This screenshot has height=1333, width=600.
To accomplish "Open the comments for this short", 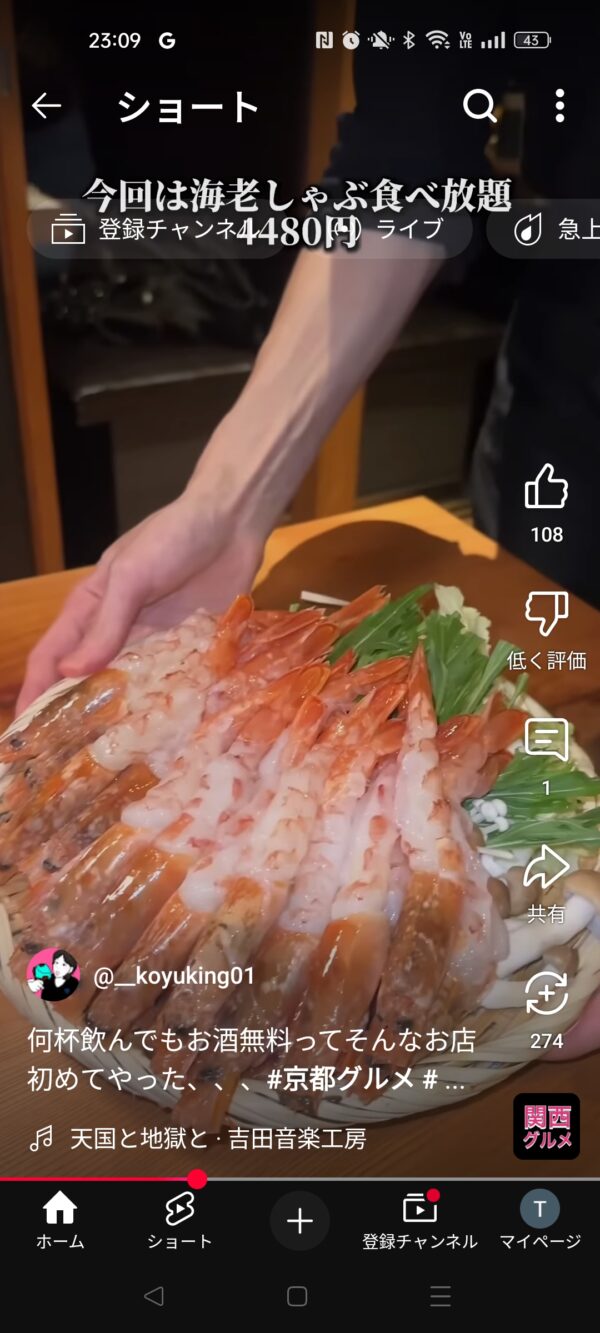I will click(546, 742).
